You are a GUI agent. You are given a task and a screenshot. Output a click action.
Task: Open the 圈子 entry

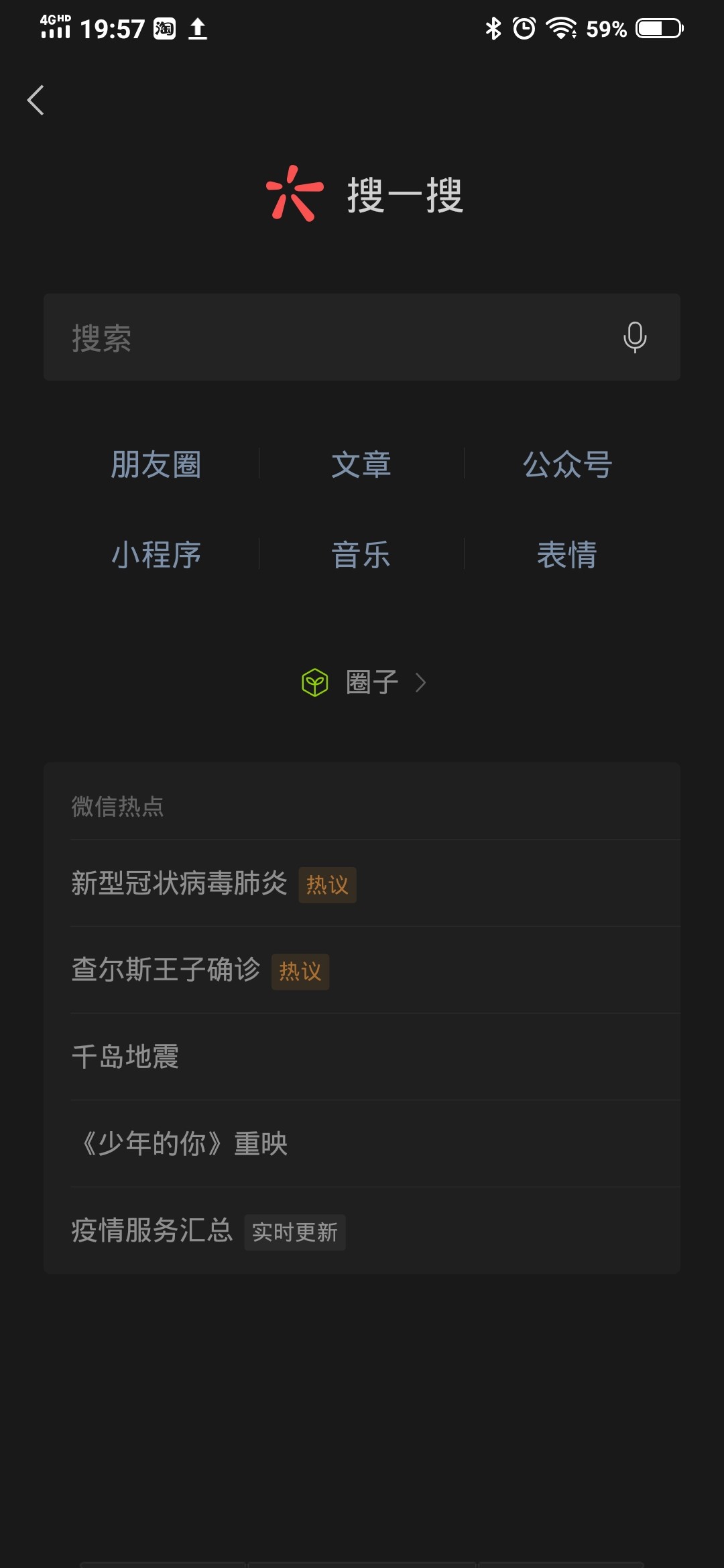coord(363,683)
